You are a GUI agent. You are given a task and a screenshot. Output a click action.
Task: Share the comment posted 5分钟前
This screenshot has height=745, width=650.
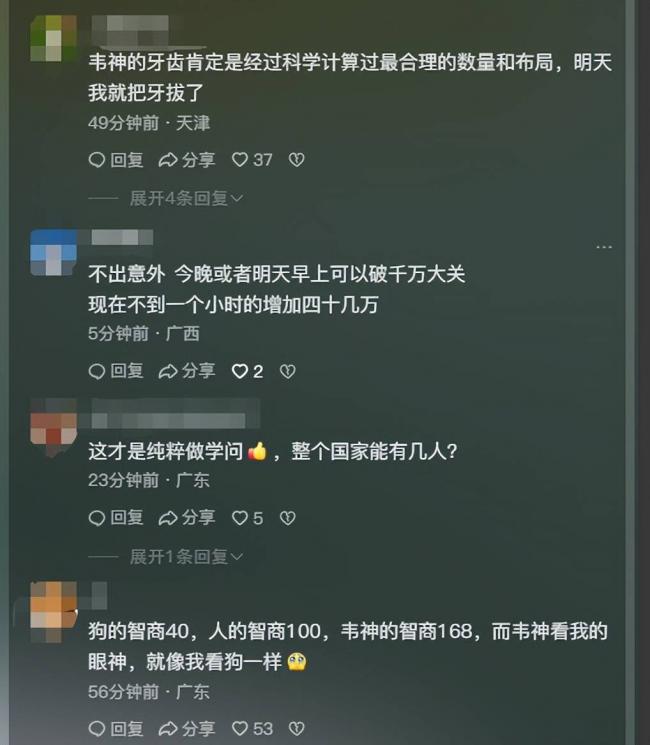[187, 371]
